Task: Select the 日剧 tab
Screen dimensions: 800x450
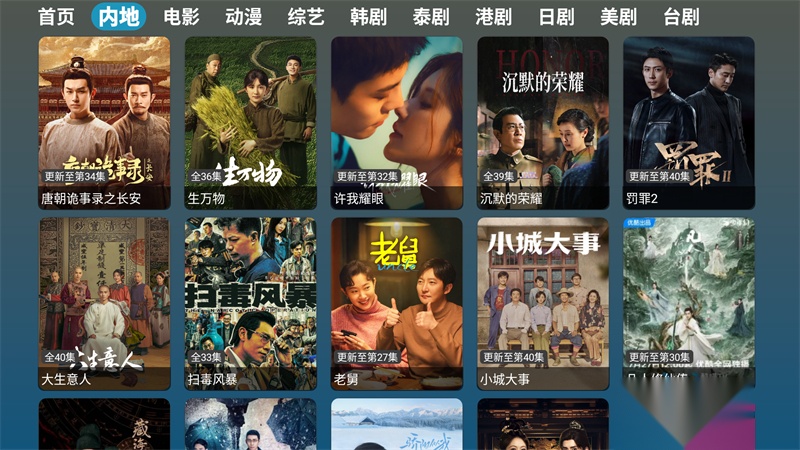Action: [556, 17]
